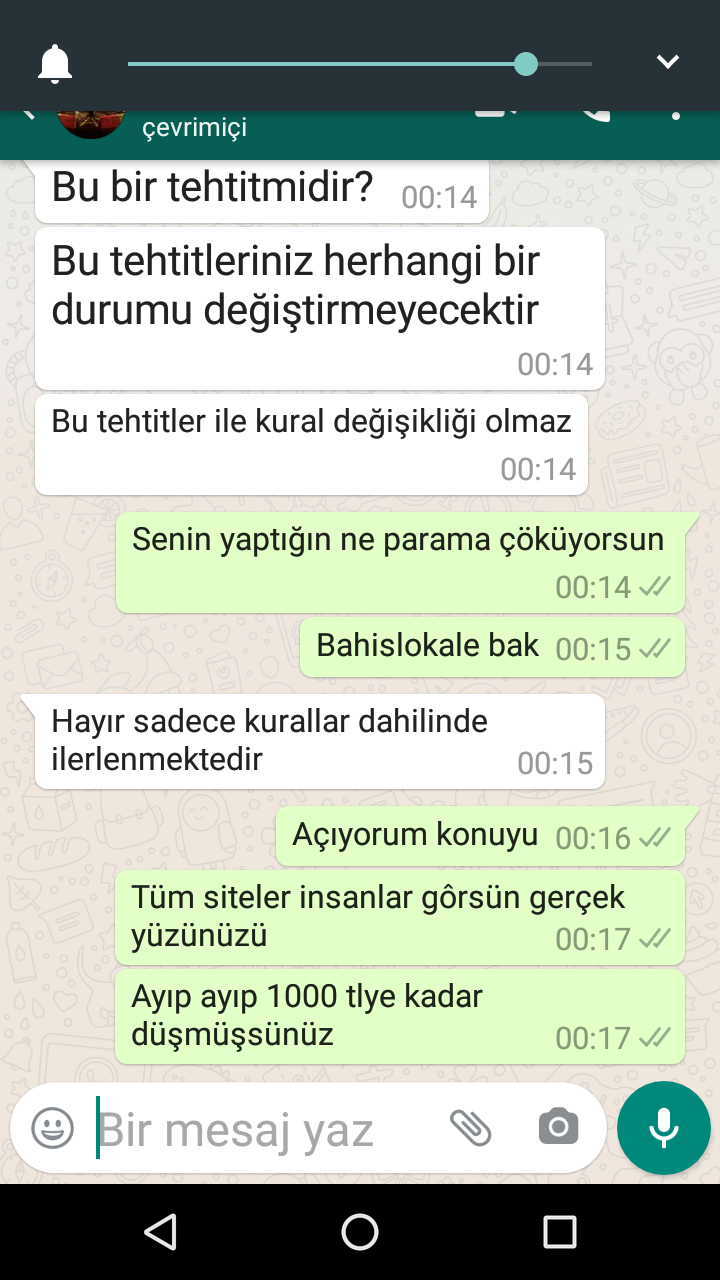Image resolution: width=720 pixels, height=1280 pixels.
Task: Open recent apps overview
Action: pyautogui.click(x=560, y=1232)
